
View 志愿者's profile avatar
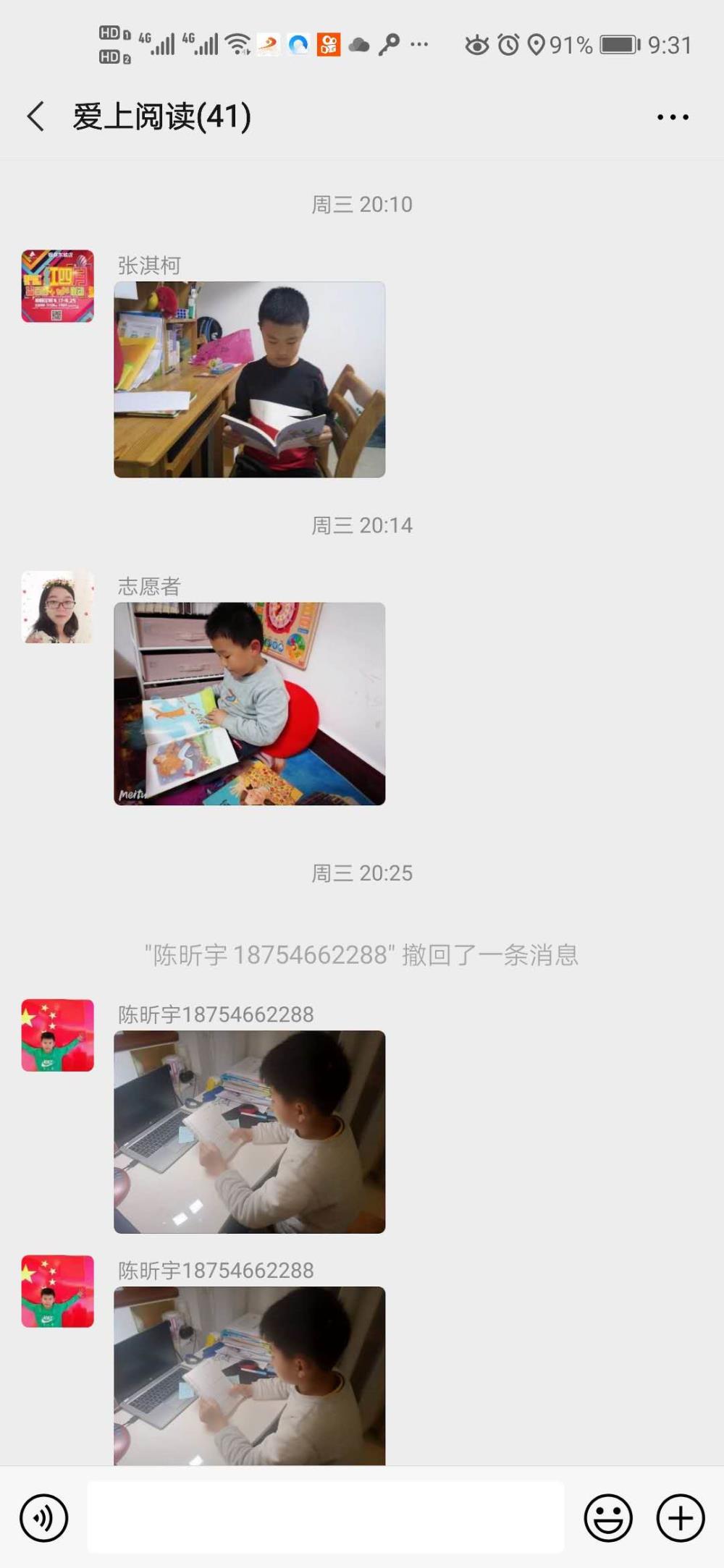[58, 607]
